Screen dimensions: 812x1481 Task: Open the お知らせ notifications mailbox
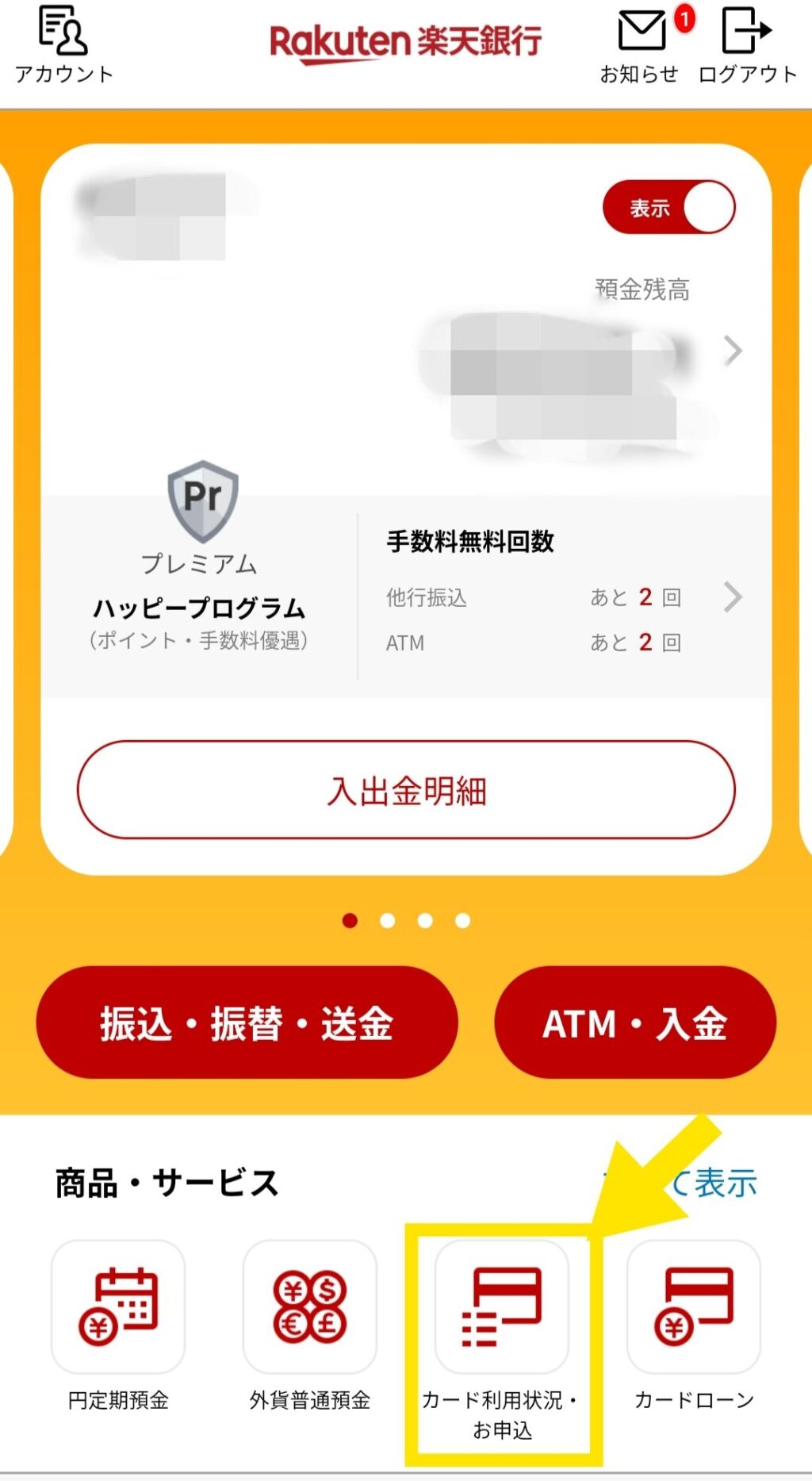(641, 44)
